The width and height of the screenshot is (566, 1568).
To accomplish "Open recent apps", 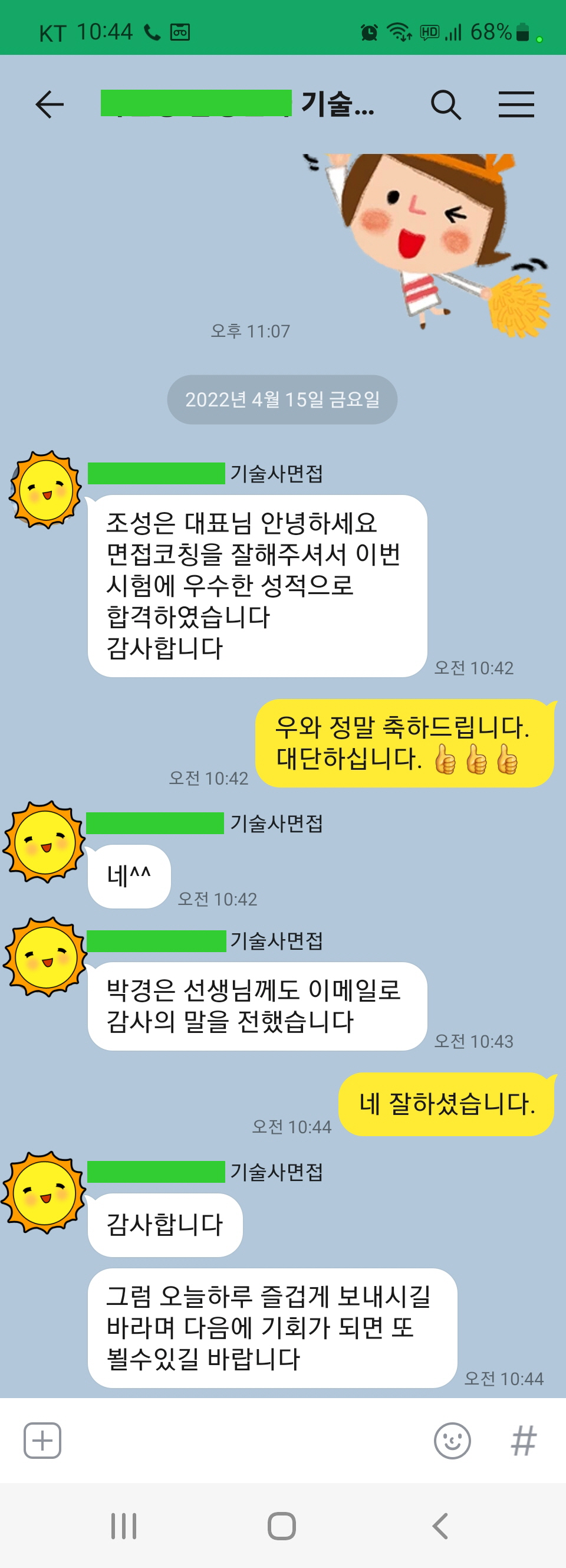I will pyautogui.click(x=124, y=1526).
